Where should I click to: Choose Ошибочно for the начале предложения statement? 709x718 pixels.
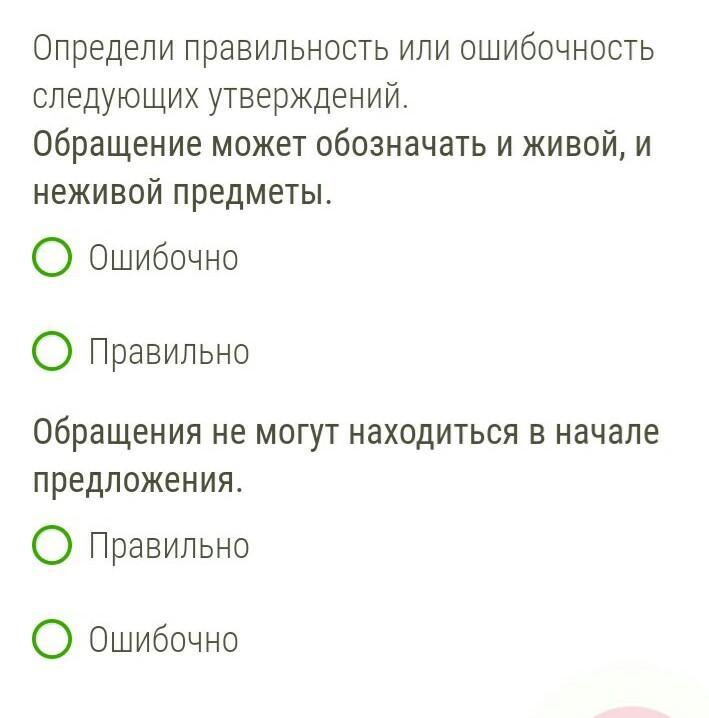click(x=52, y=639)
